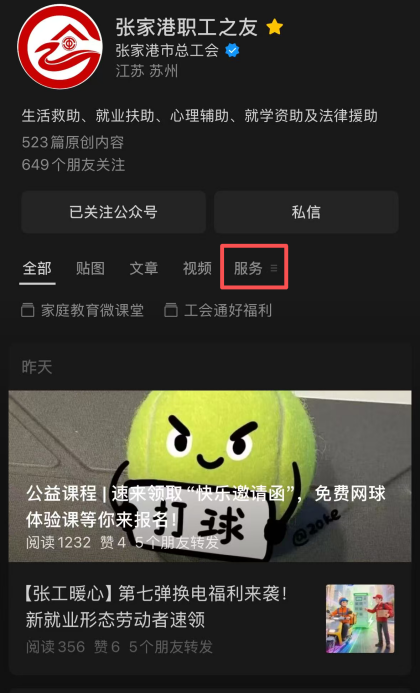This screenshot has height=693, width=420.
Task: Select the 全部 tab
Action: click(x=37, y=268)
